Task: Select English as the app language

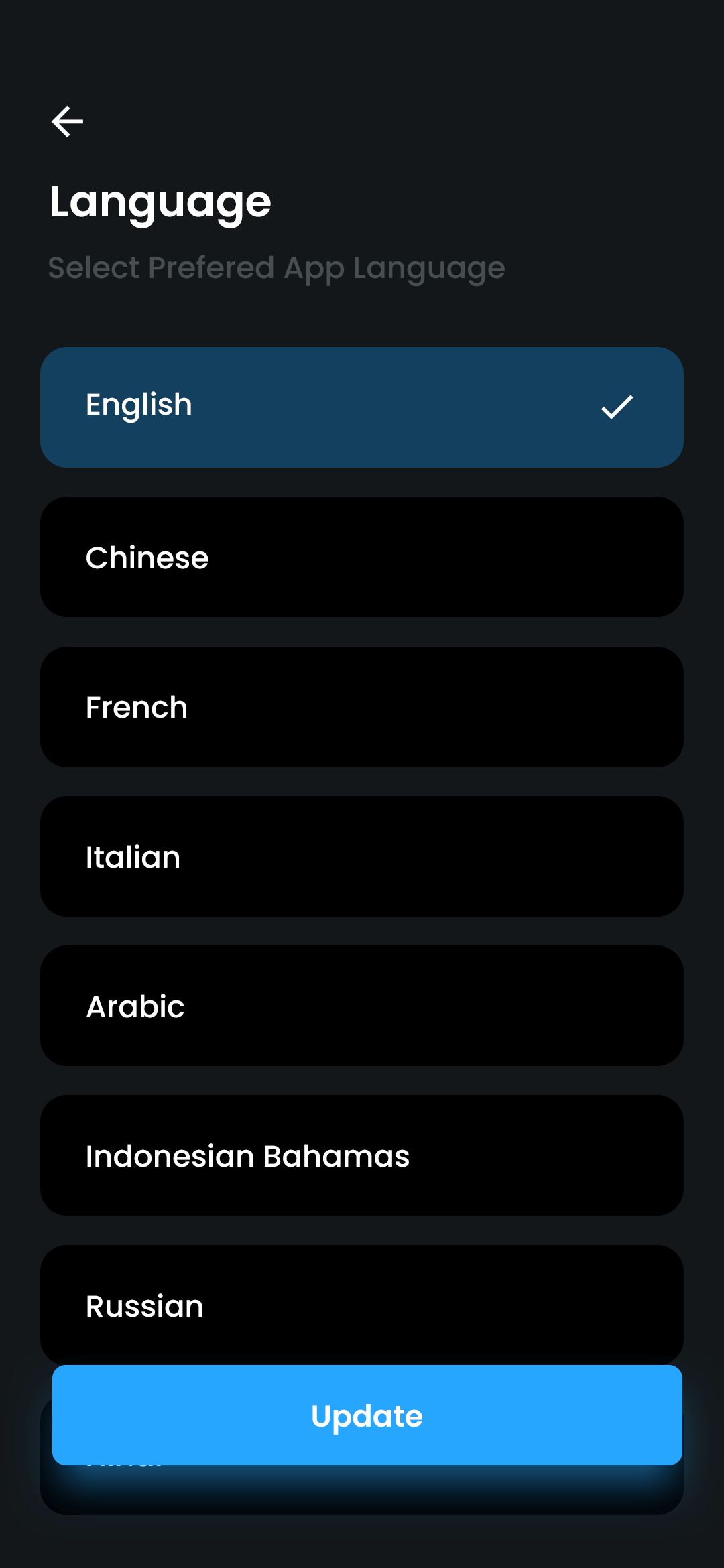Action: click(362, 407)
